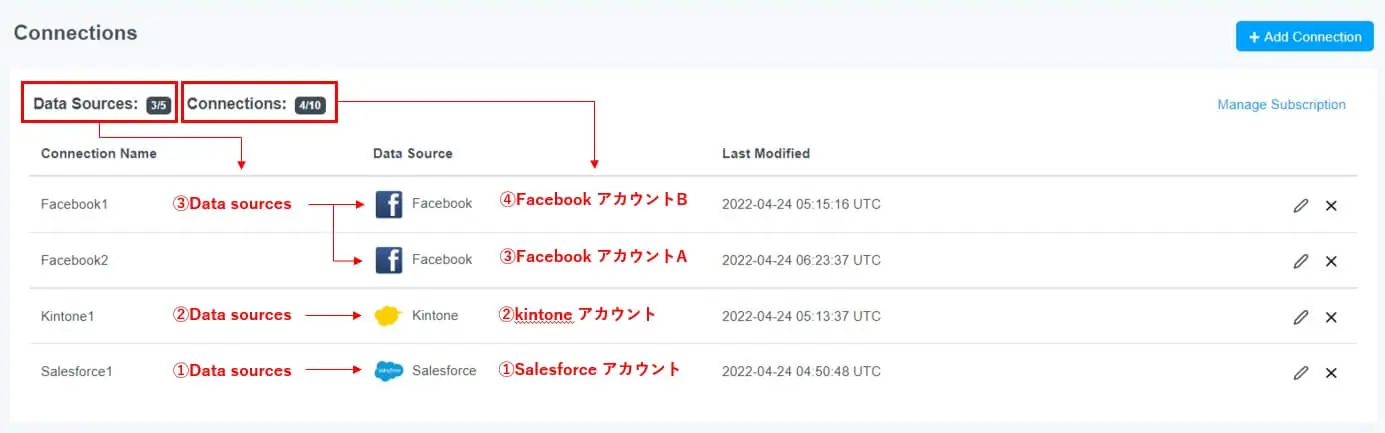
Task: Edit the Facebook1 connection
Action: point(1300,205)
